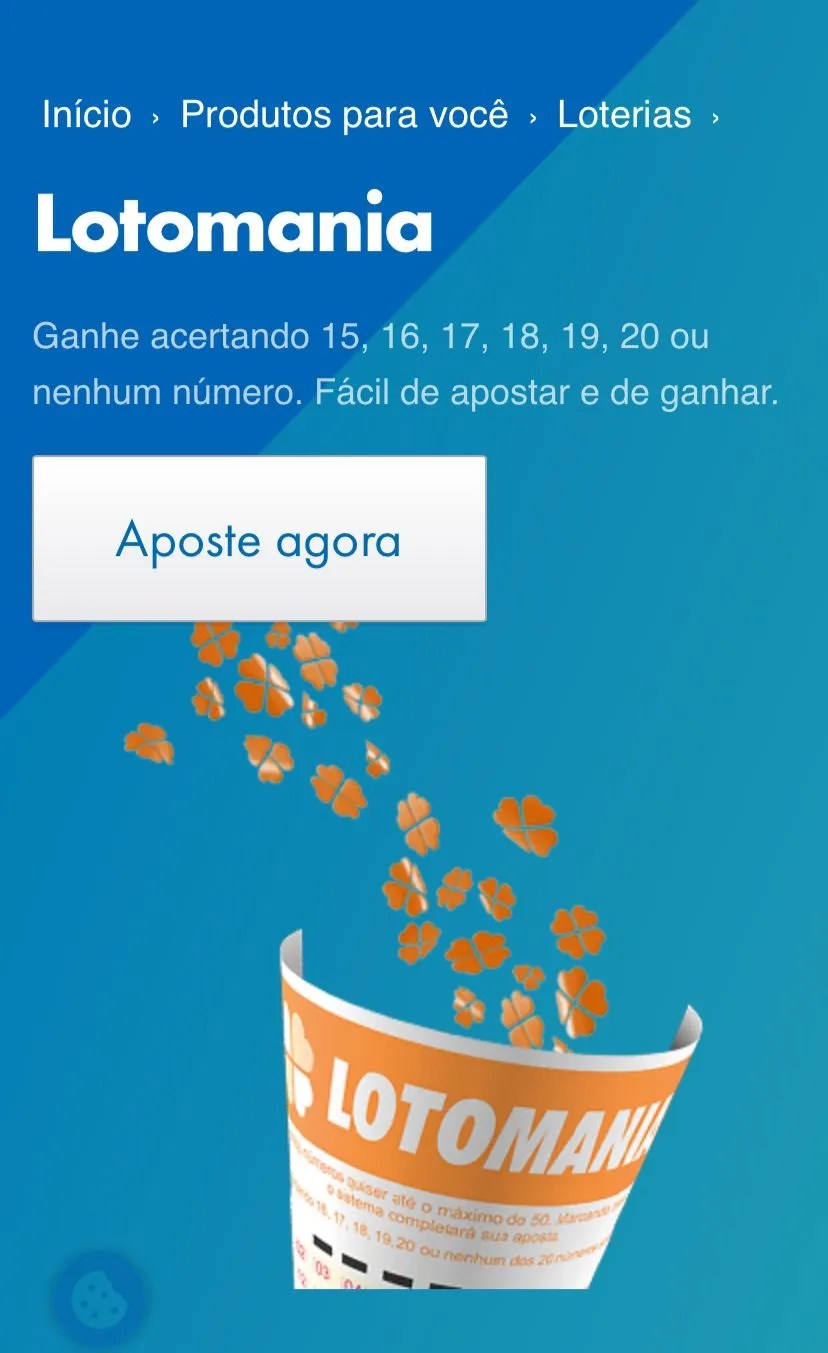The width and height of the screenshot is (828, 1353).
Task: Tap the Aposte agora button
Action: (259, 539)
